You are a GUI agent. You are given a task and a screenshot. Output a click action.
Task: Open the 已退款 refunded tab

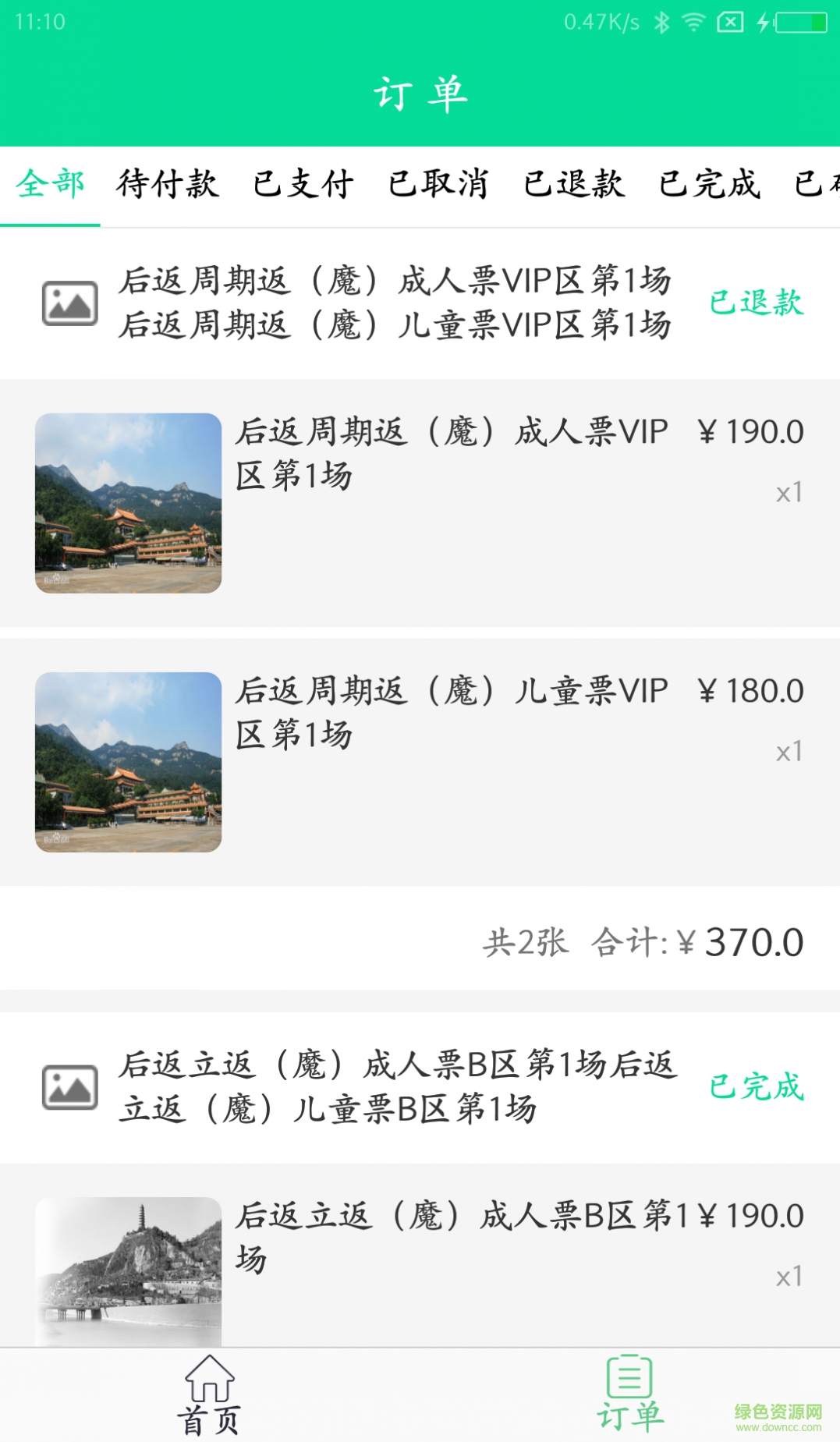(574, 185)
